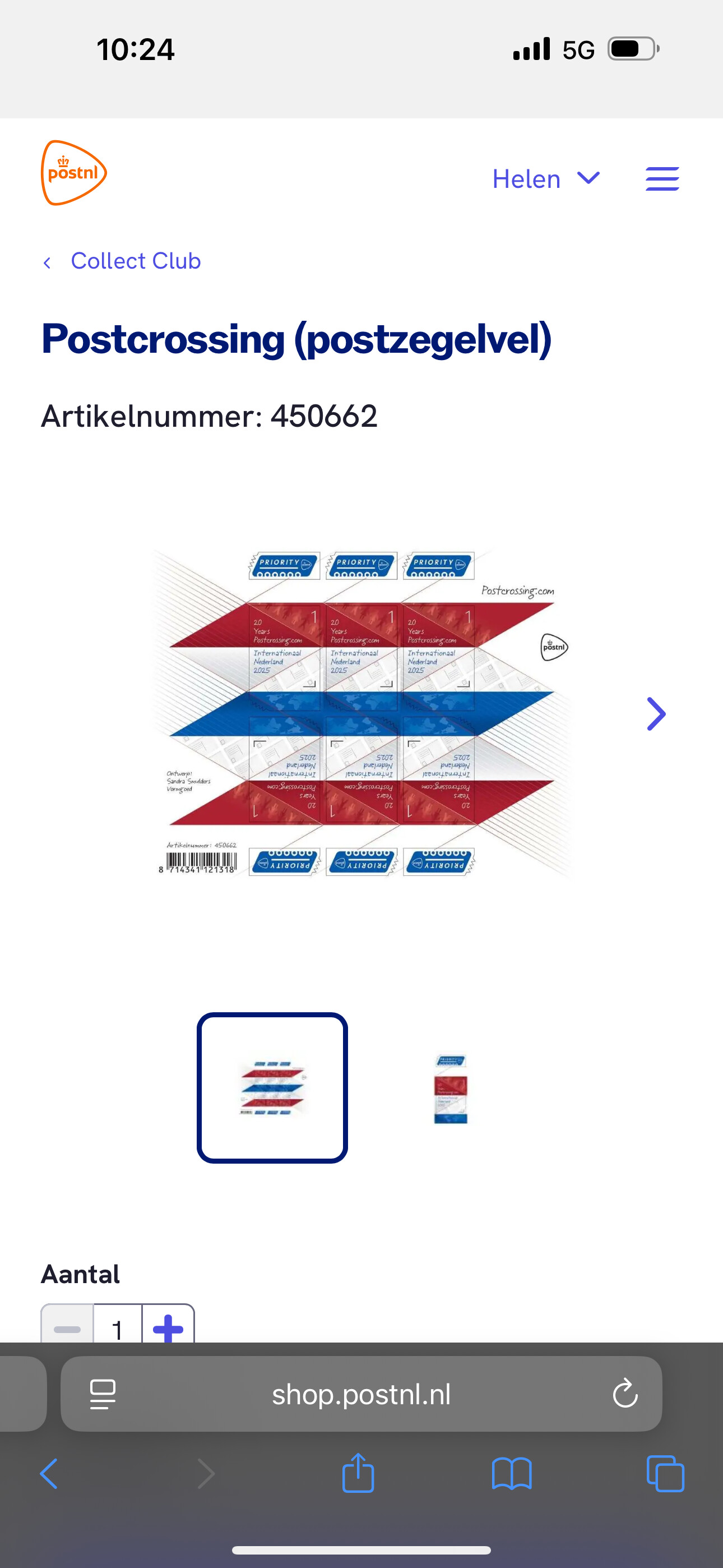Expand the Helen account dropdown

pos(546,179)
